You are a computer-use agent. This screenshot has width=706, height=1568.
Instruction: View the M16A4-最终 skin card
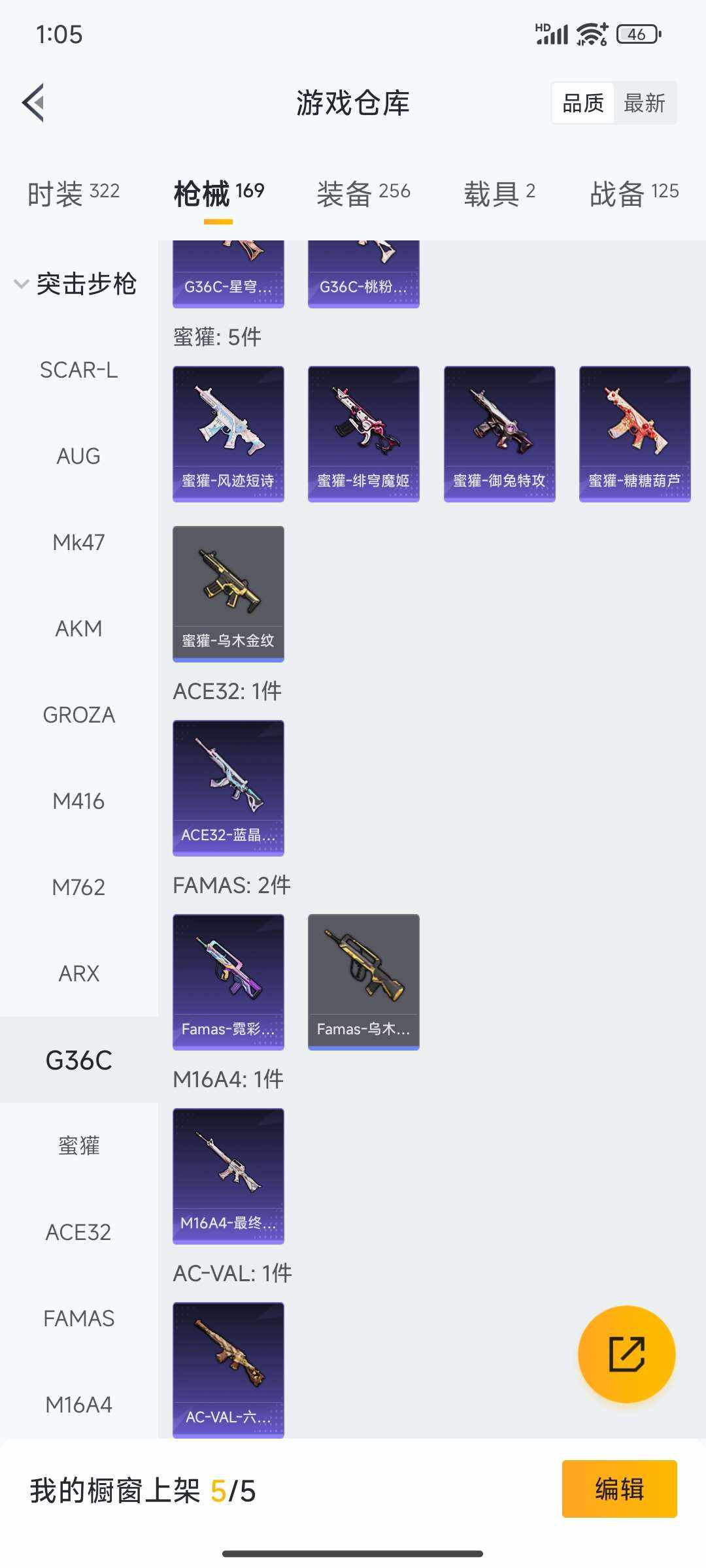click(x=228, y=1176)
